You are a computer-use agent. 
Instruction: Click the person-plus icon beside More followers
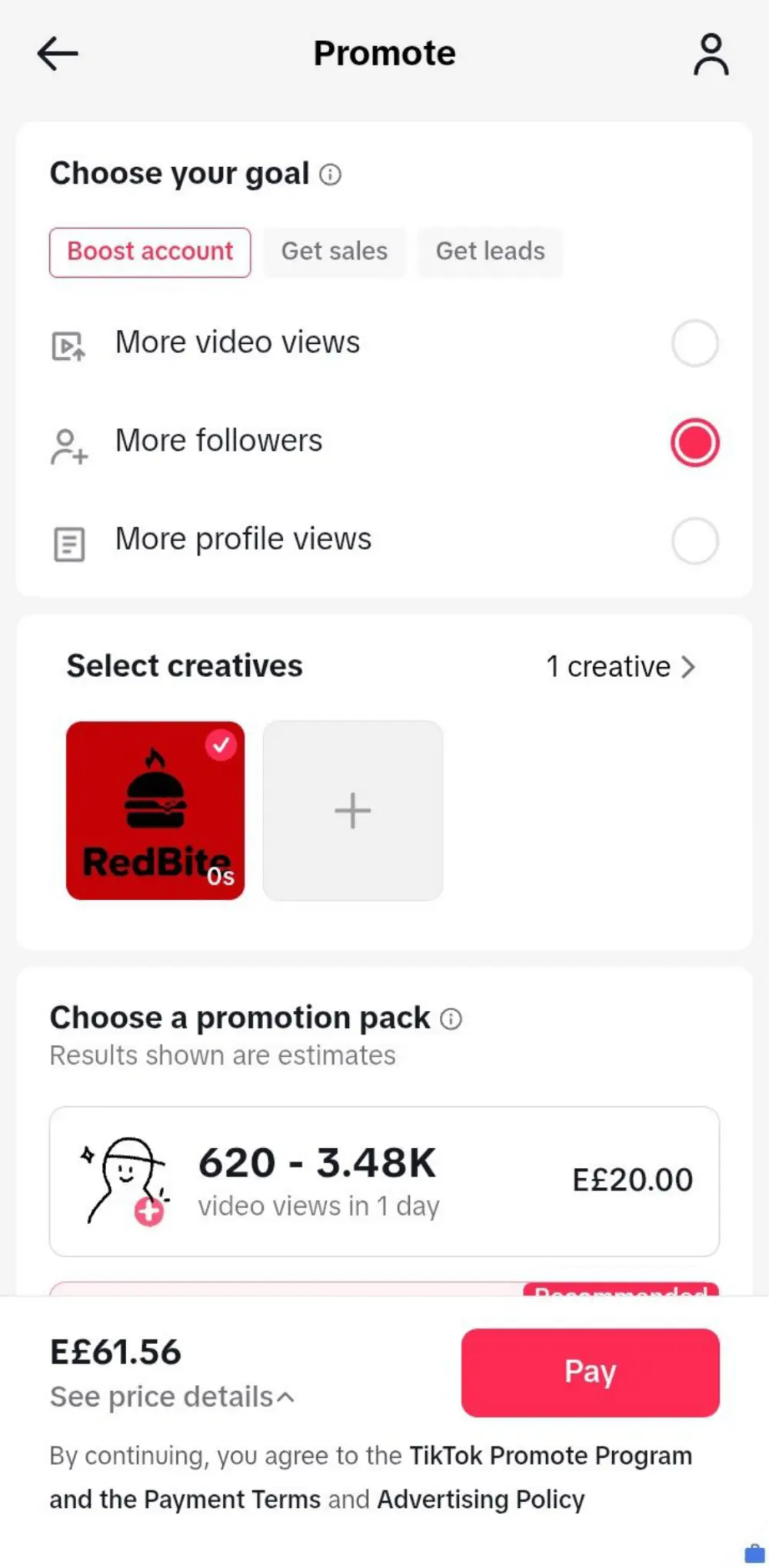coord(68,445)
